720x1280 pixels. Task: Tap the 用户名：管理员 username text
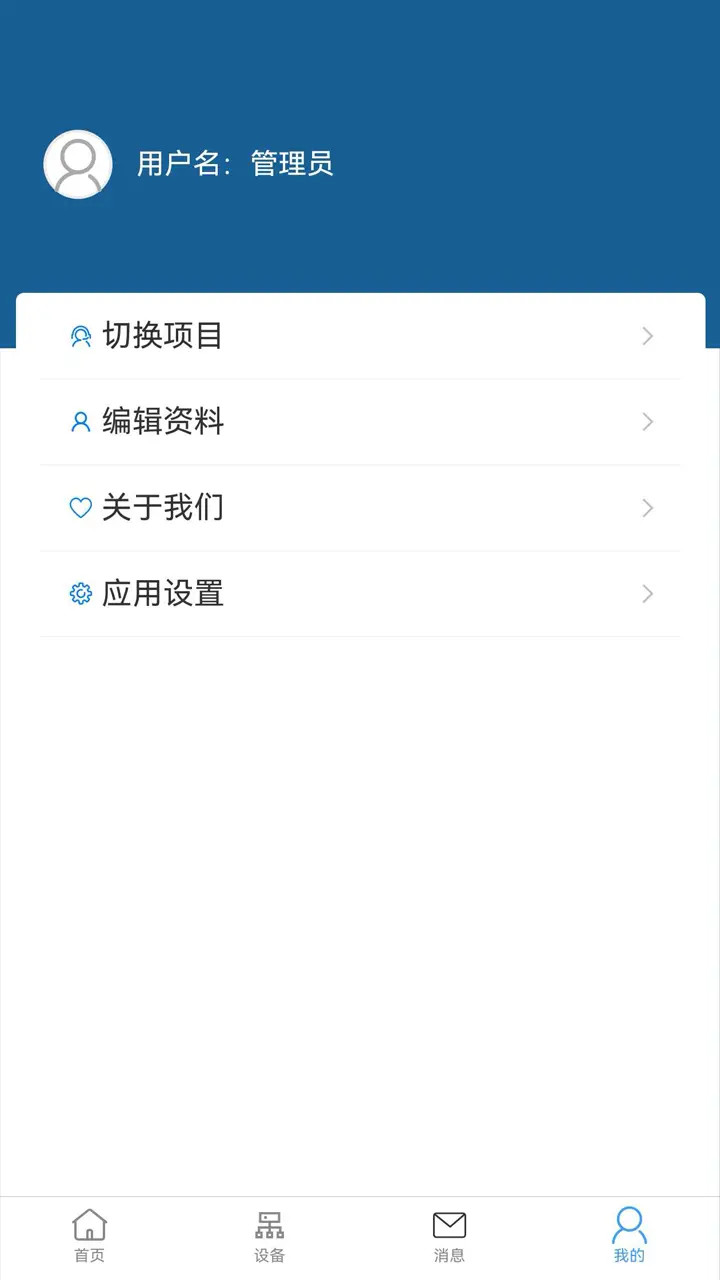[x=237, y=164]
